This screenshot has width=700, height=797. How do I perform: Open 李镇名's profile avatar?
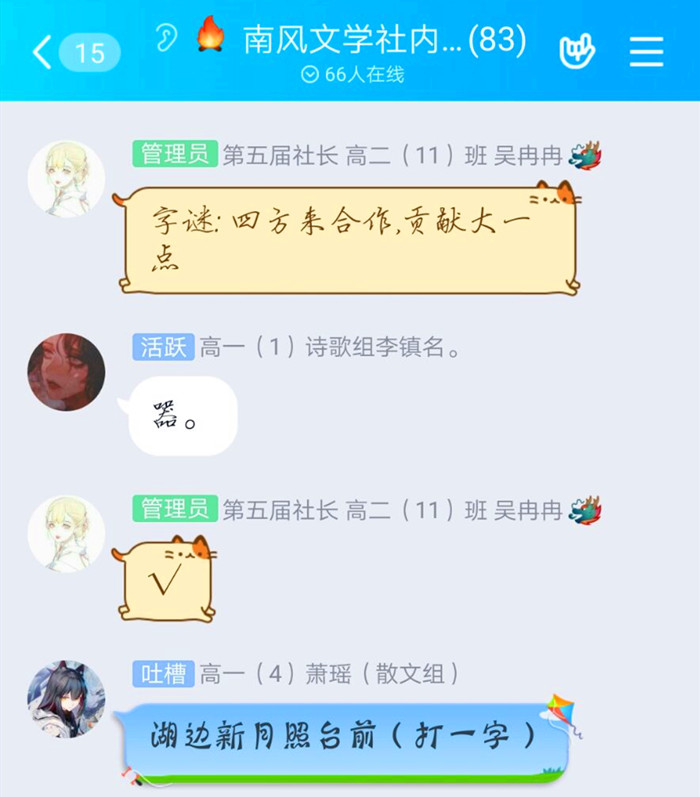pos(66,372)
